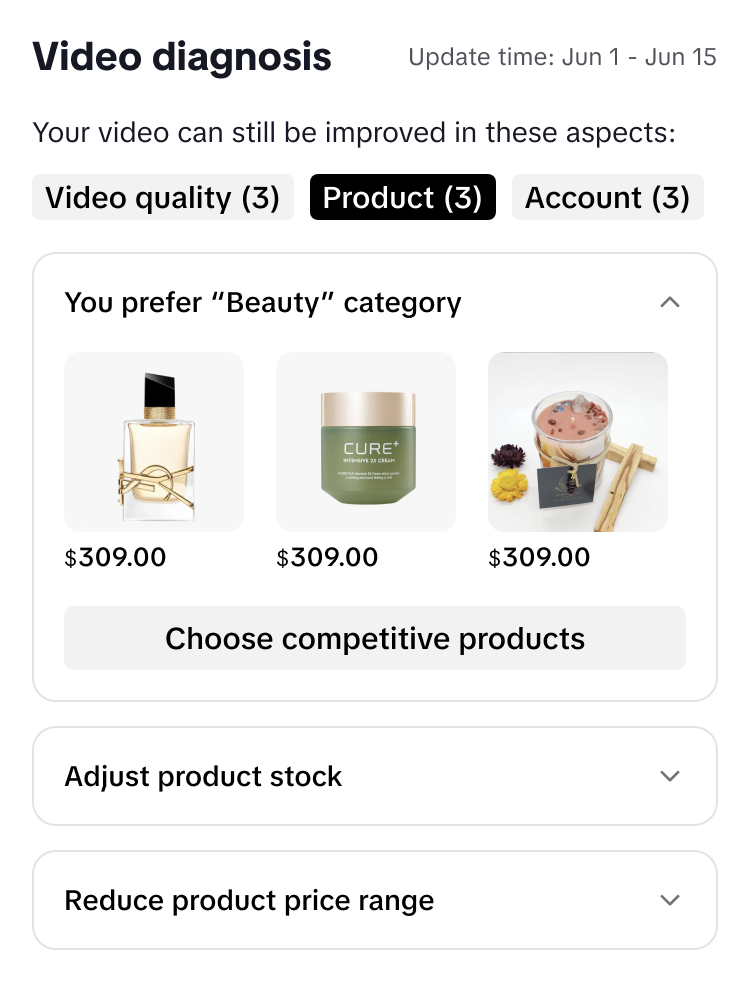This screenshot has width=750, height=982.
Task: Switch to the Account (3) tab
Action: 607,198
